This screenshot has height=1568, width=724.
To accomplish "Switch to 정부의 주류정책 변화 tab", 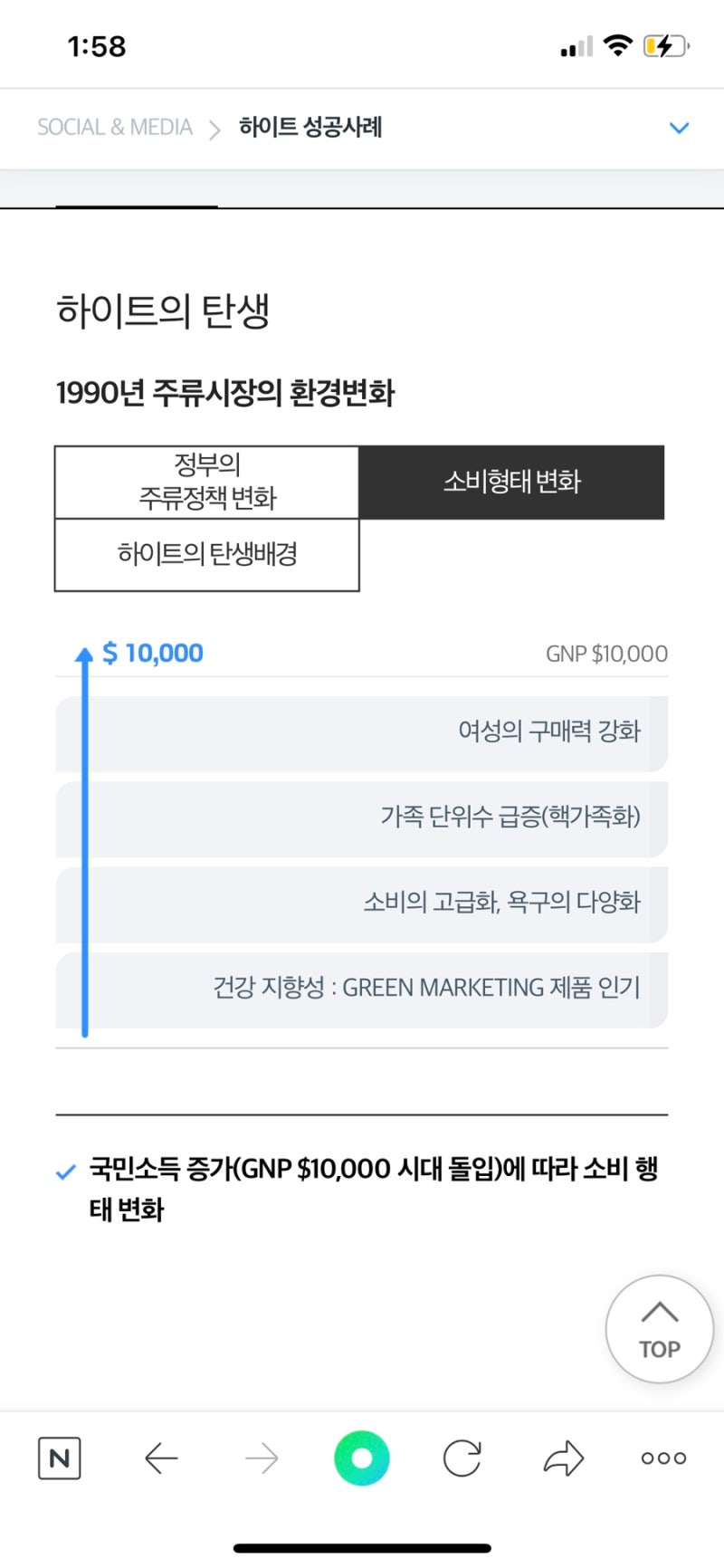I will tap(207, 482).
